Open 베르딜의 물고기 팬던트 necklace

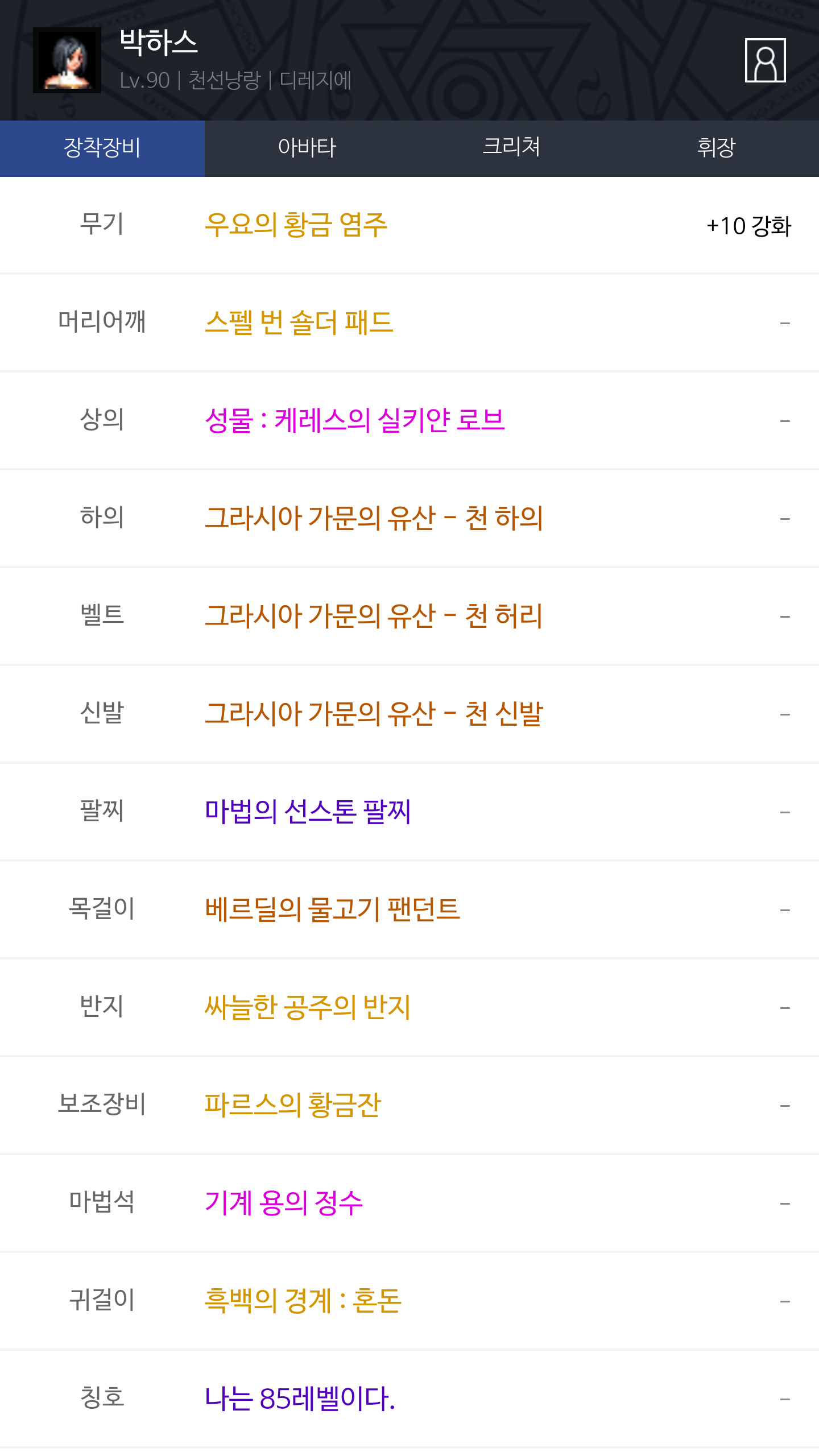(332, 909)
